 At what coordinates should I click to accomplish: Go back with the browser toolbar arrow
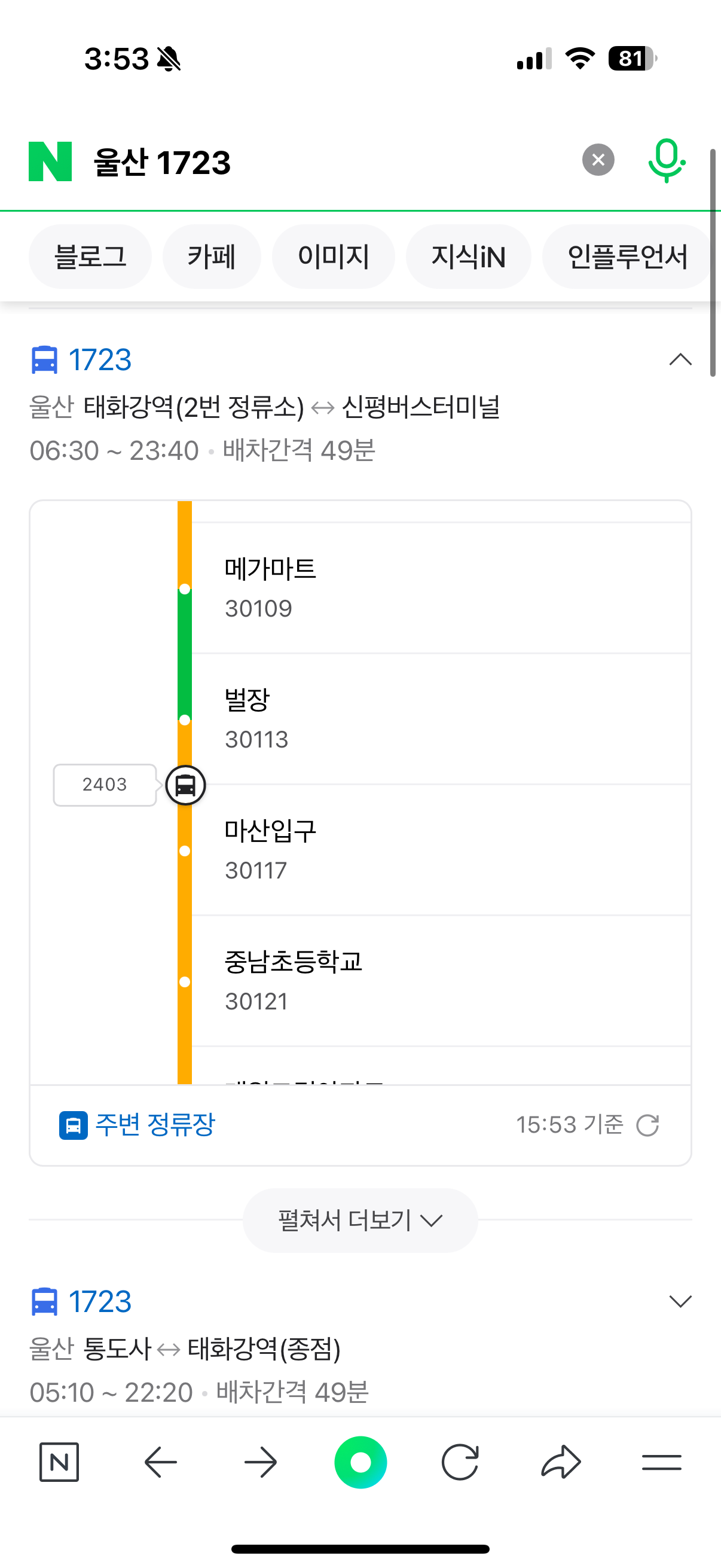(x=161, y=1462)
